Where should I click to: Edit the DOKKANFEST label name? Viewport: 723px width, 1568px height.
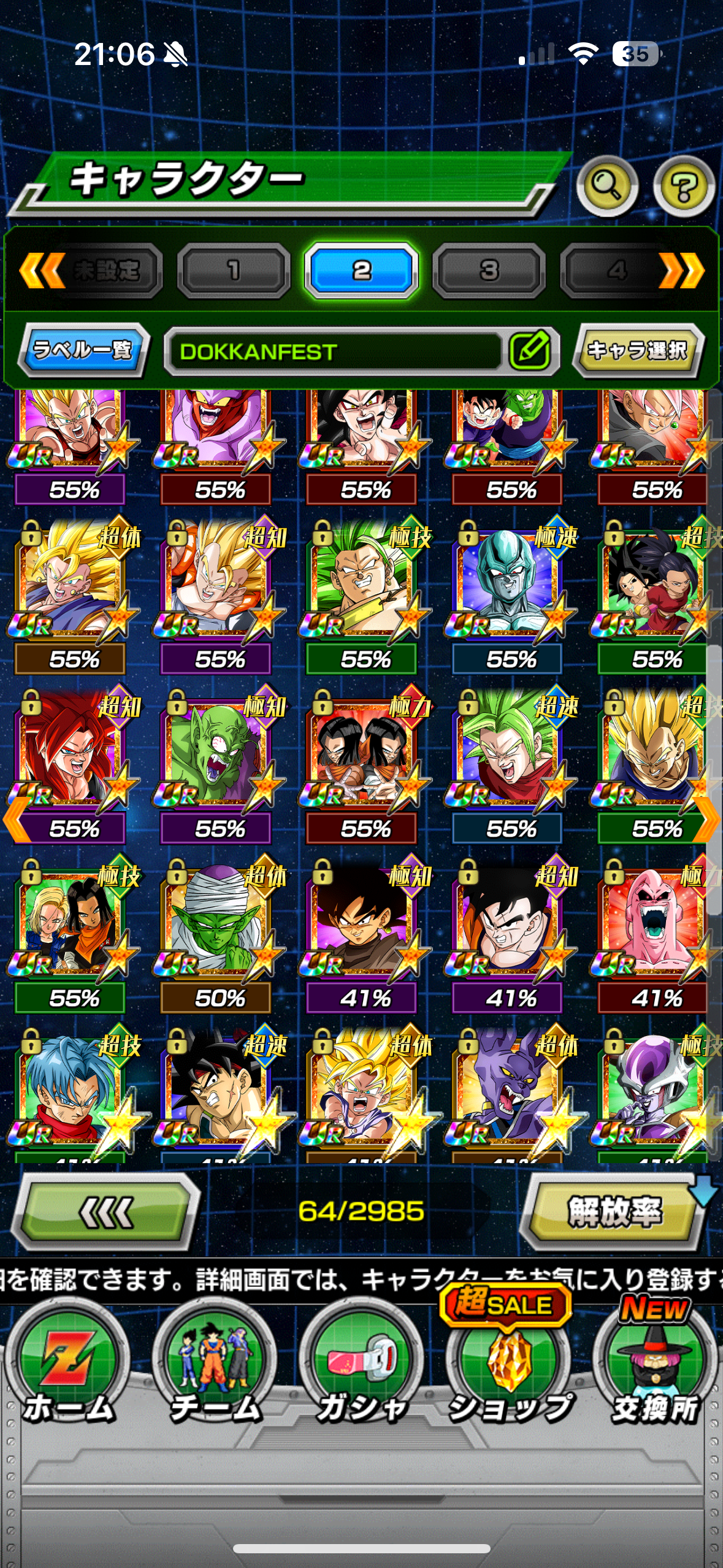[x=530, y=351]
